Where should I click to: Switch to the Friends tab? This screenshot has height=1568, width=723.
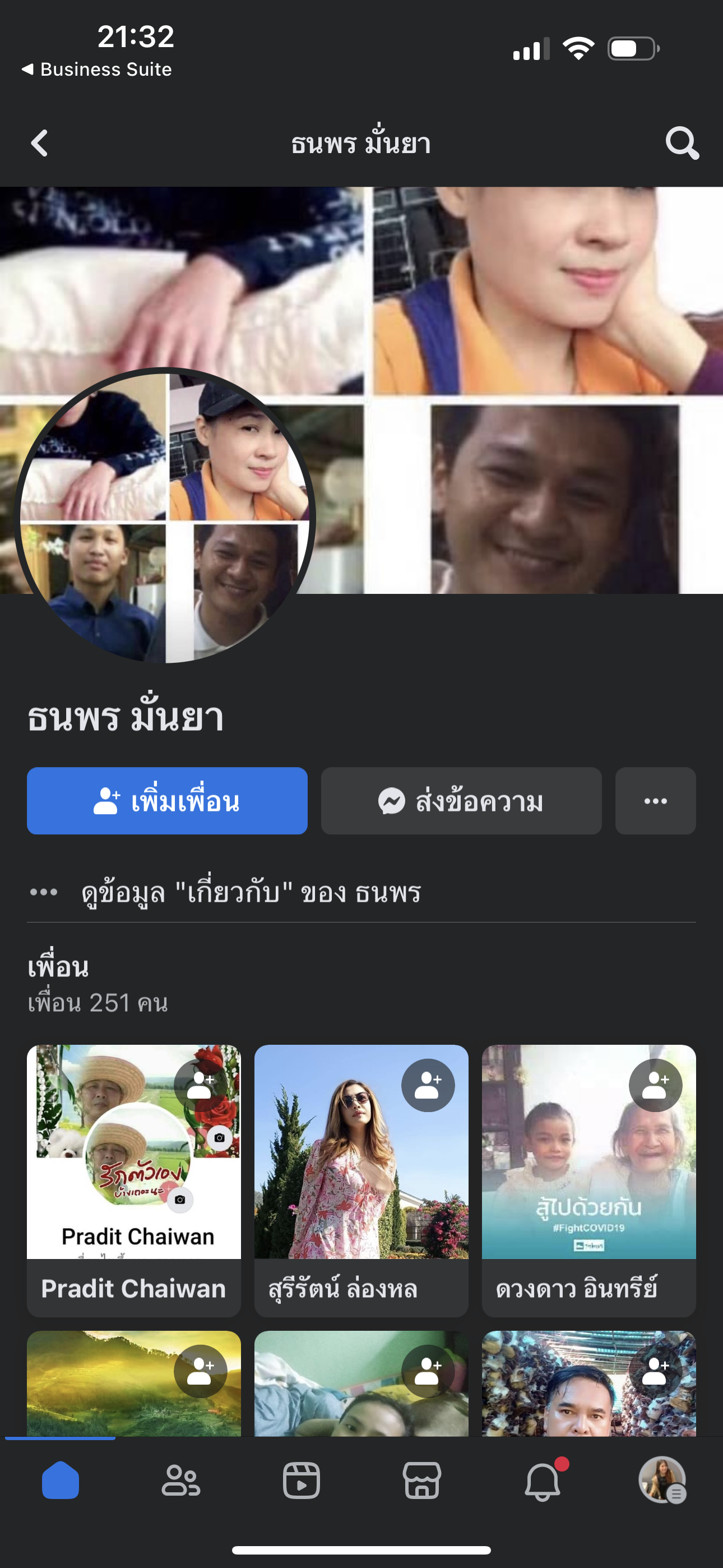(x=180, y=1481)
